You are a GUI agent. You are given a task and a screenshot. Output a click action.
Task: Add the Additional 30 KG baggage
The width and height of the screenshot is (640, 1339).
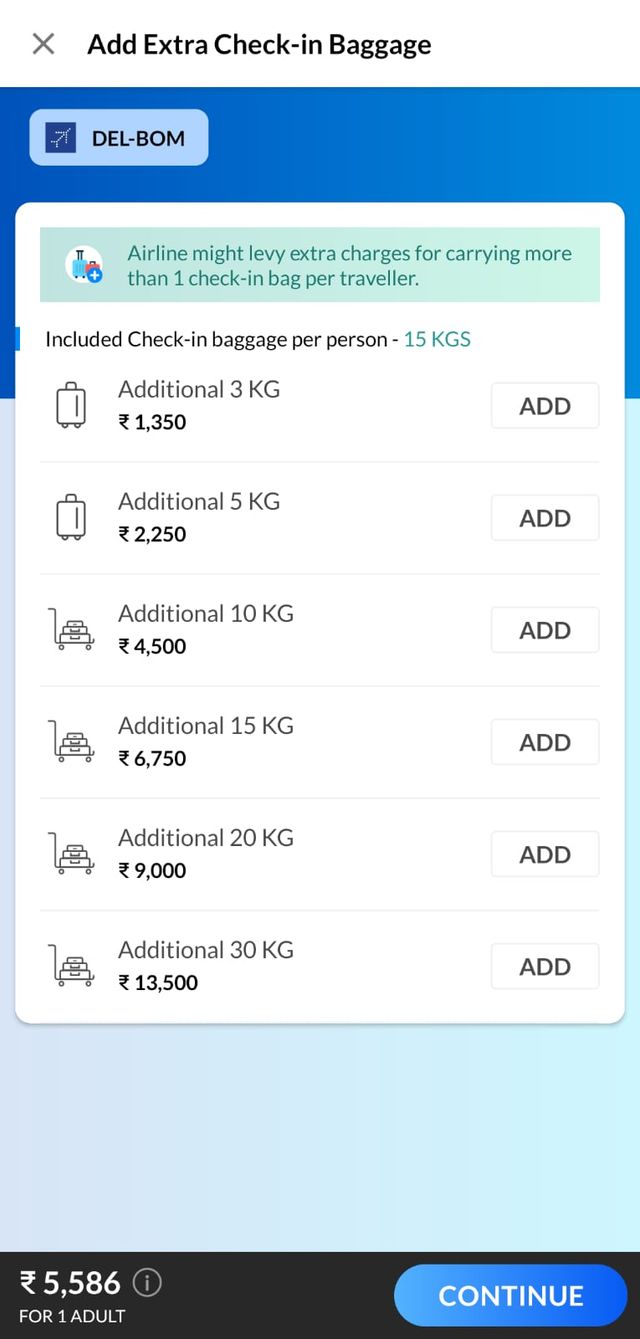544,966
